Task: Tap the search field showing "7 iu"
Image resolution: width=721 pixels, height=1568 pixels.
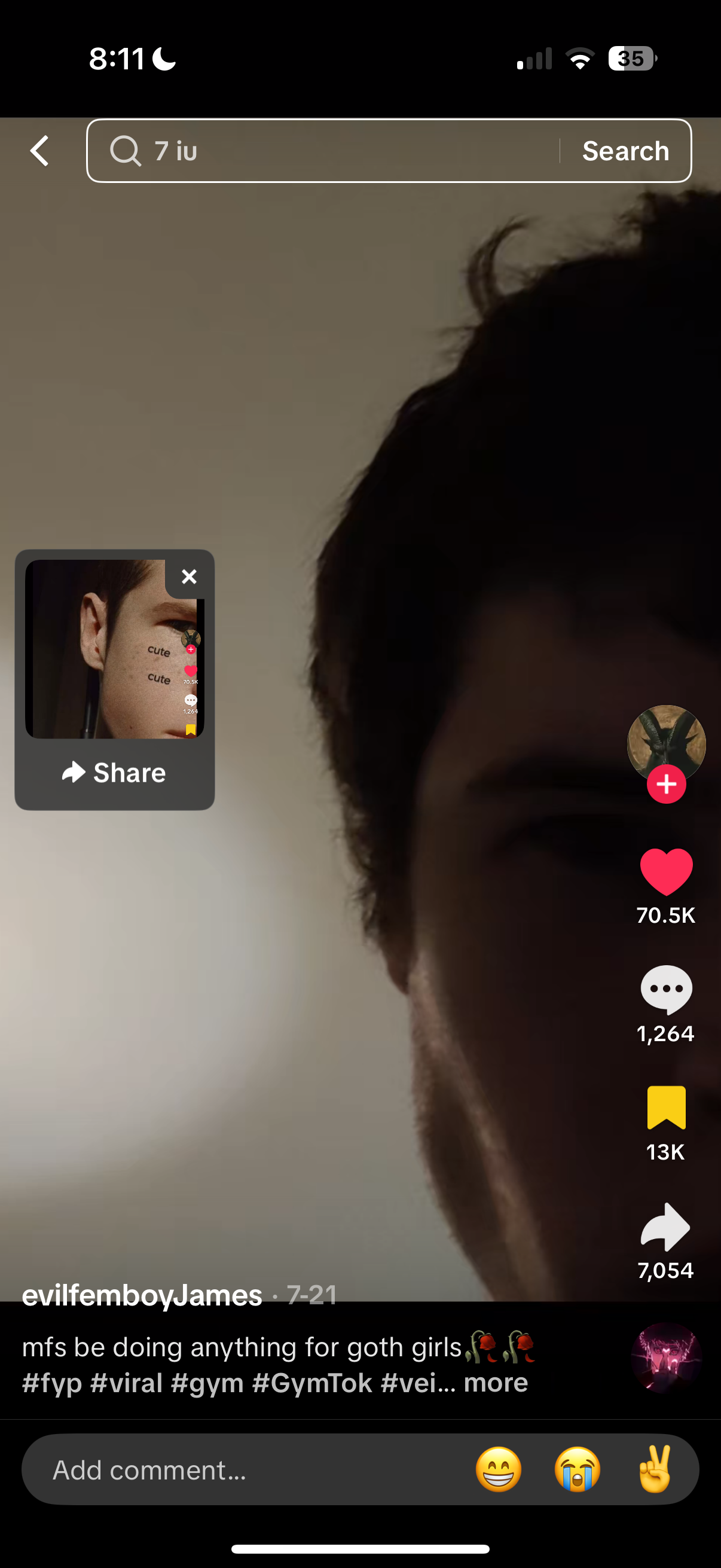Action: [x=341, y=151]
